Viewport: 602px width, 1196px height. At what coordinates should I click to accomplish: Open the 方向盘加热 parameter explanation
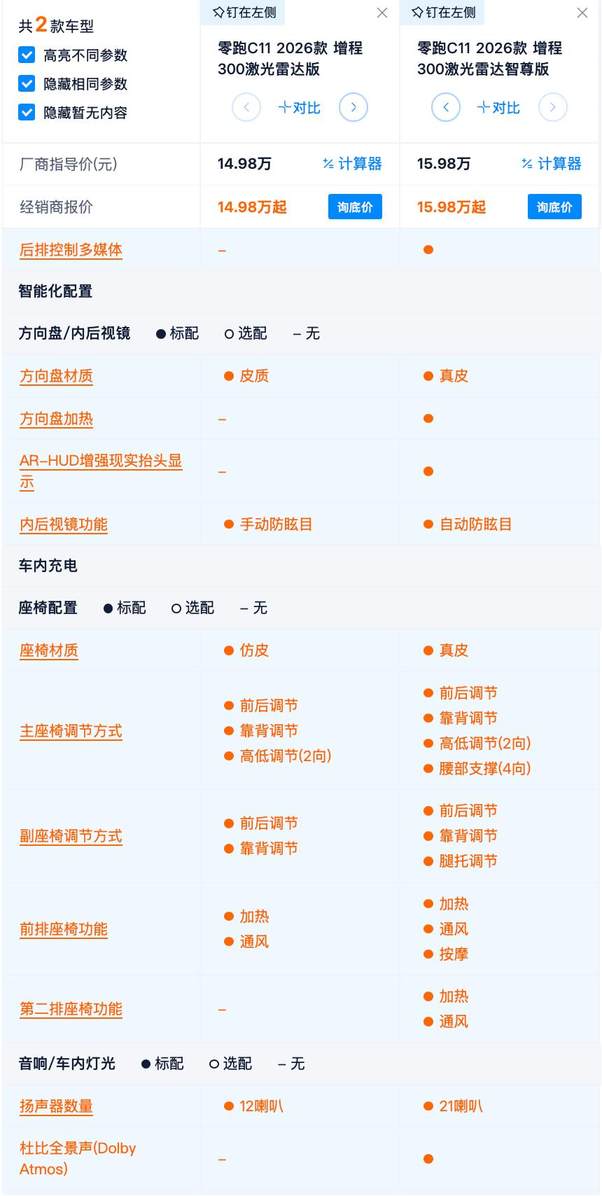[x=56, y=419]
